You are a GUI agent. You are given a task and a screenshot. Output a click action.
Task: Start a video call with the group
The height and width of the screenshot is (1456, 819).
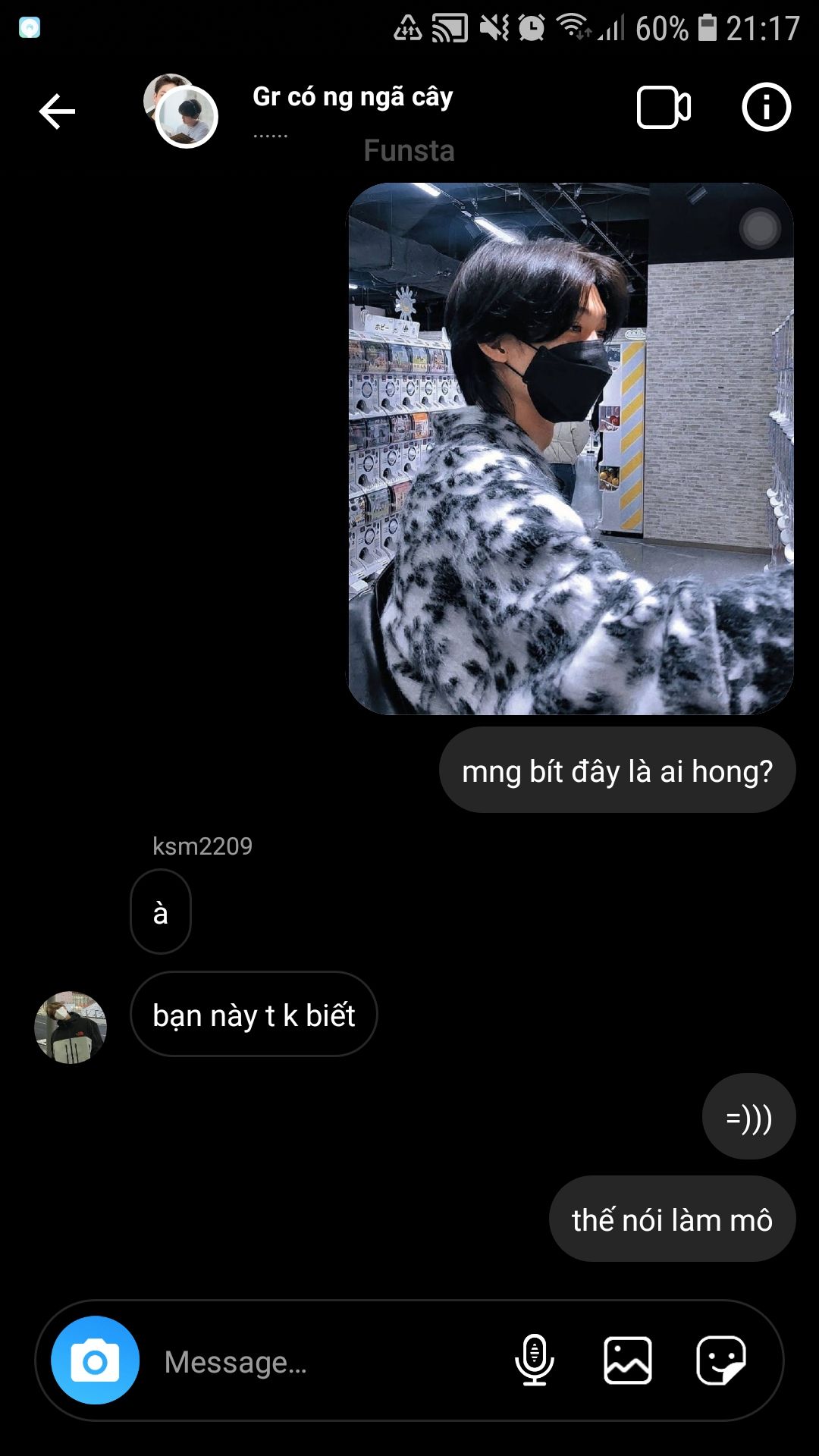664,108
